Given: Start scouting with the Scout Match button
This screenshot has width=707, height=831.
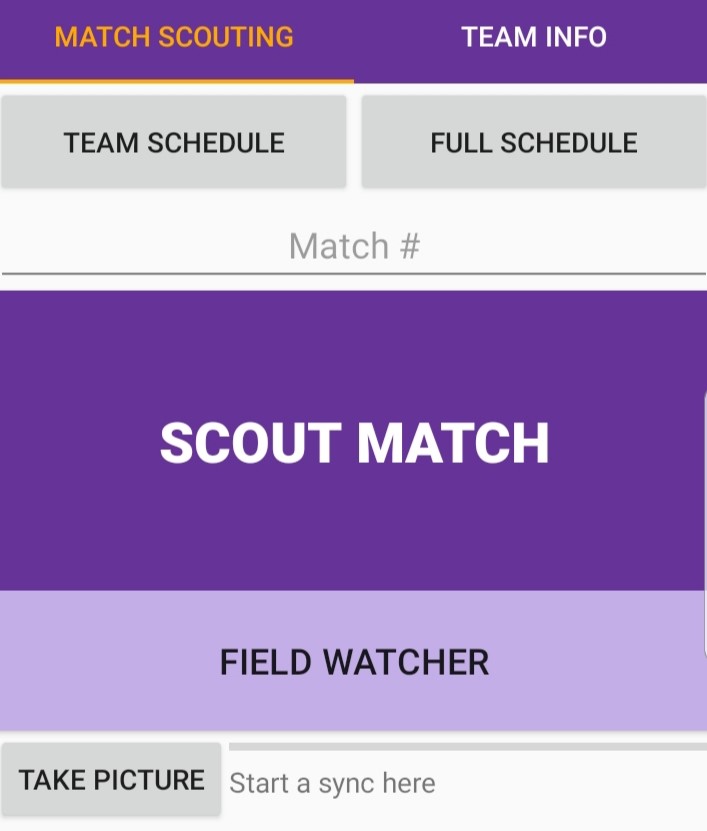Looking at the screenshot, I should [353, 441].
